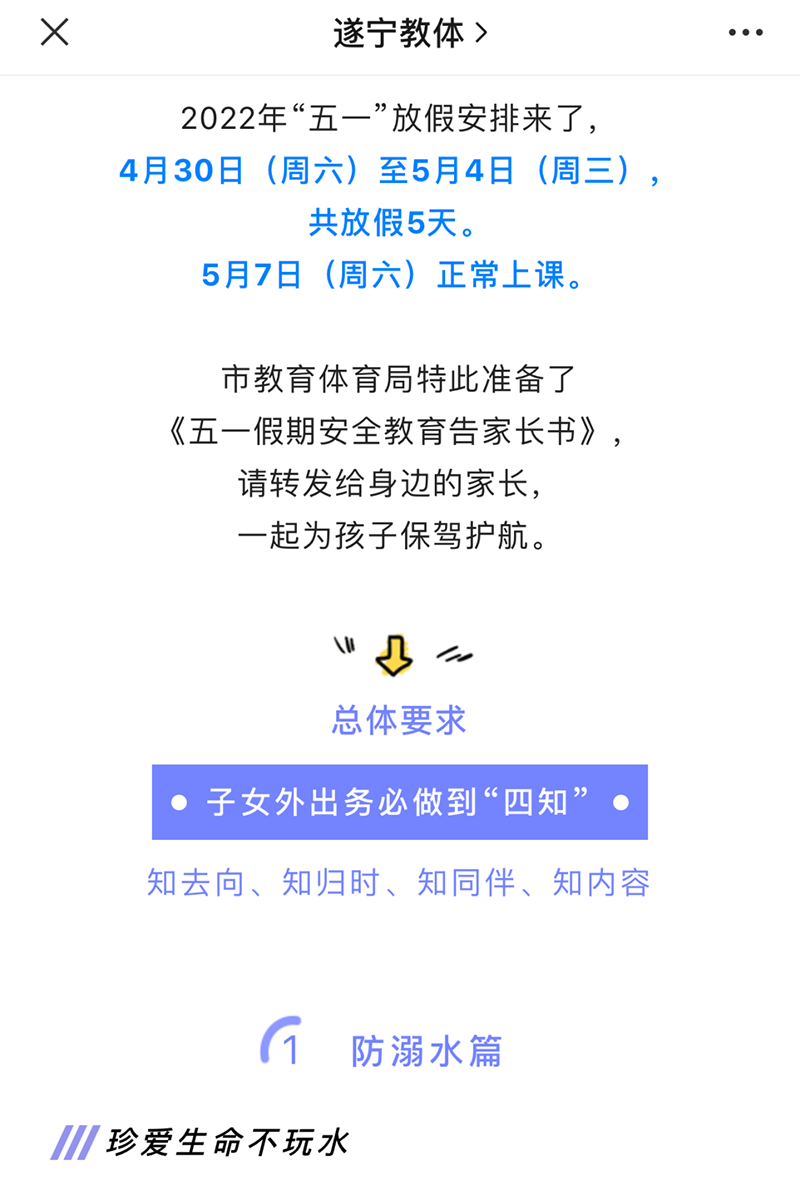Open the three-dot overflow menu
The width and height of the screenshot is (800, 1185).
pos(745,34)
